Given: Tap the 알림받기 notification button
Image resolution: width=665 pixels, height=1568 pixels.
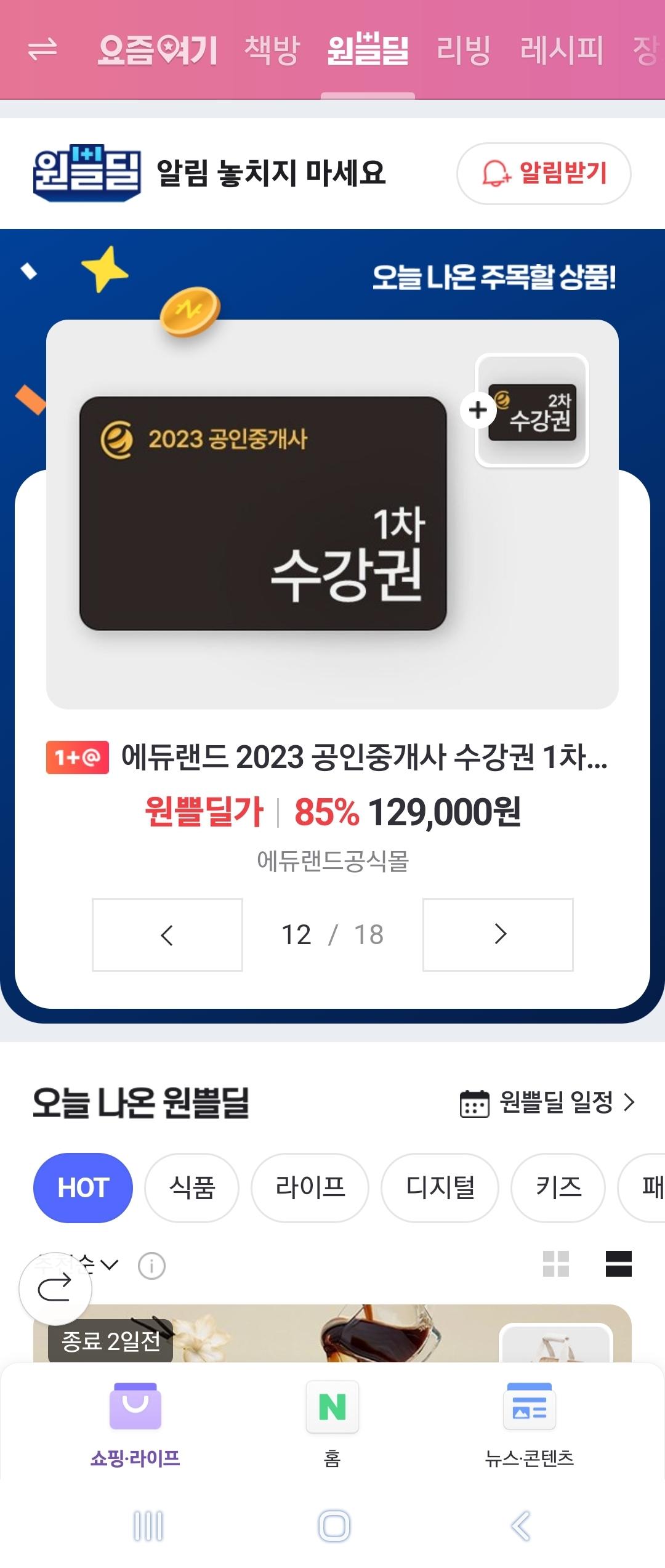Looking at the screenshot, I should pos(543,173).
